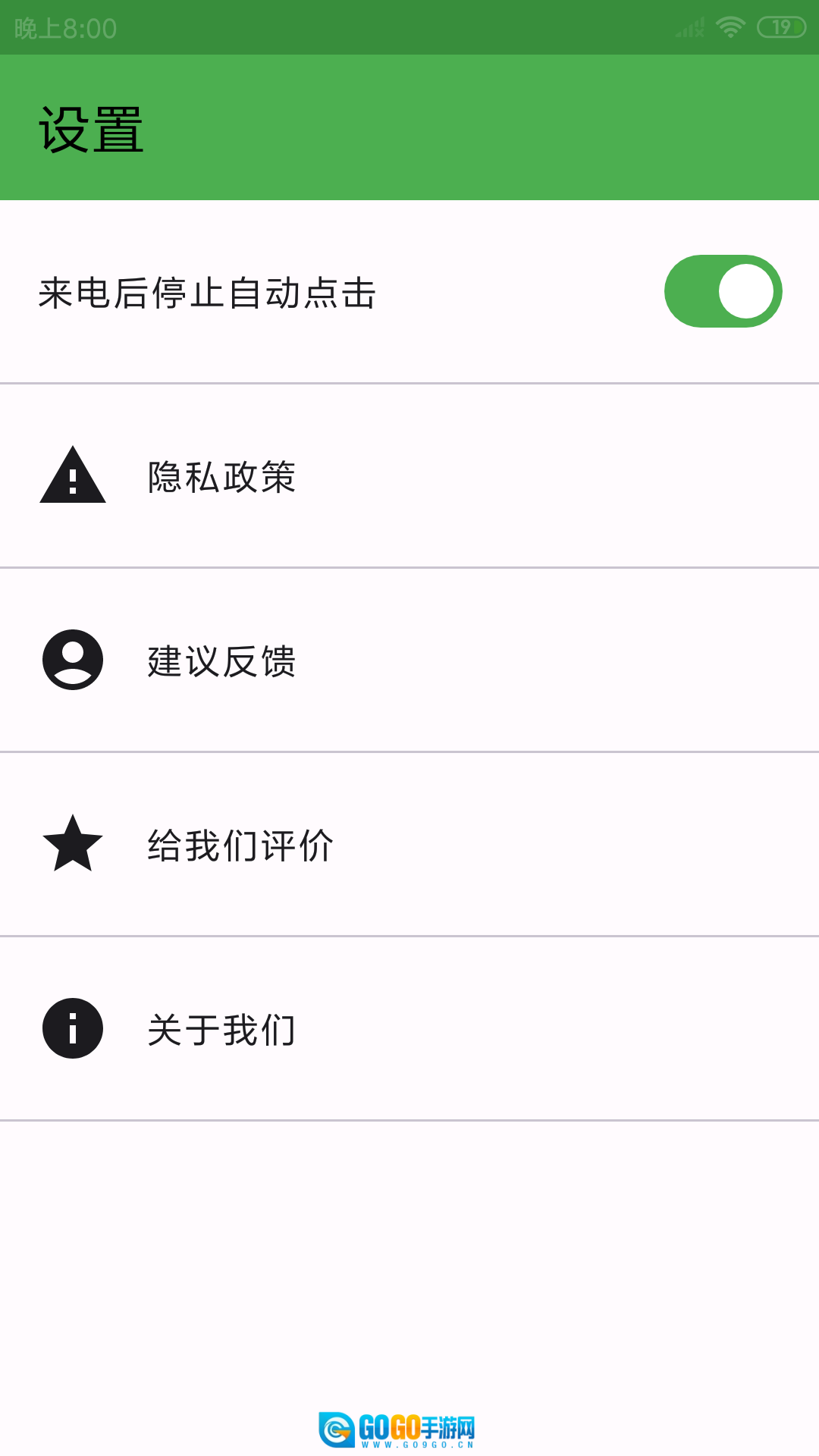
Task: Toggle 来电后停止自动点击 switch off
Action: (723, 292)
